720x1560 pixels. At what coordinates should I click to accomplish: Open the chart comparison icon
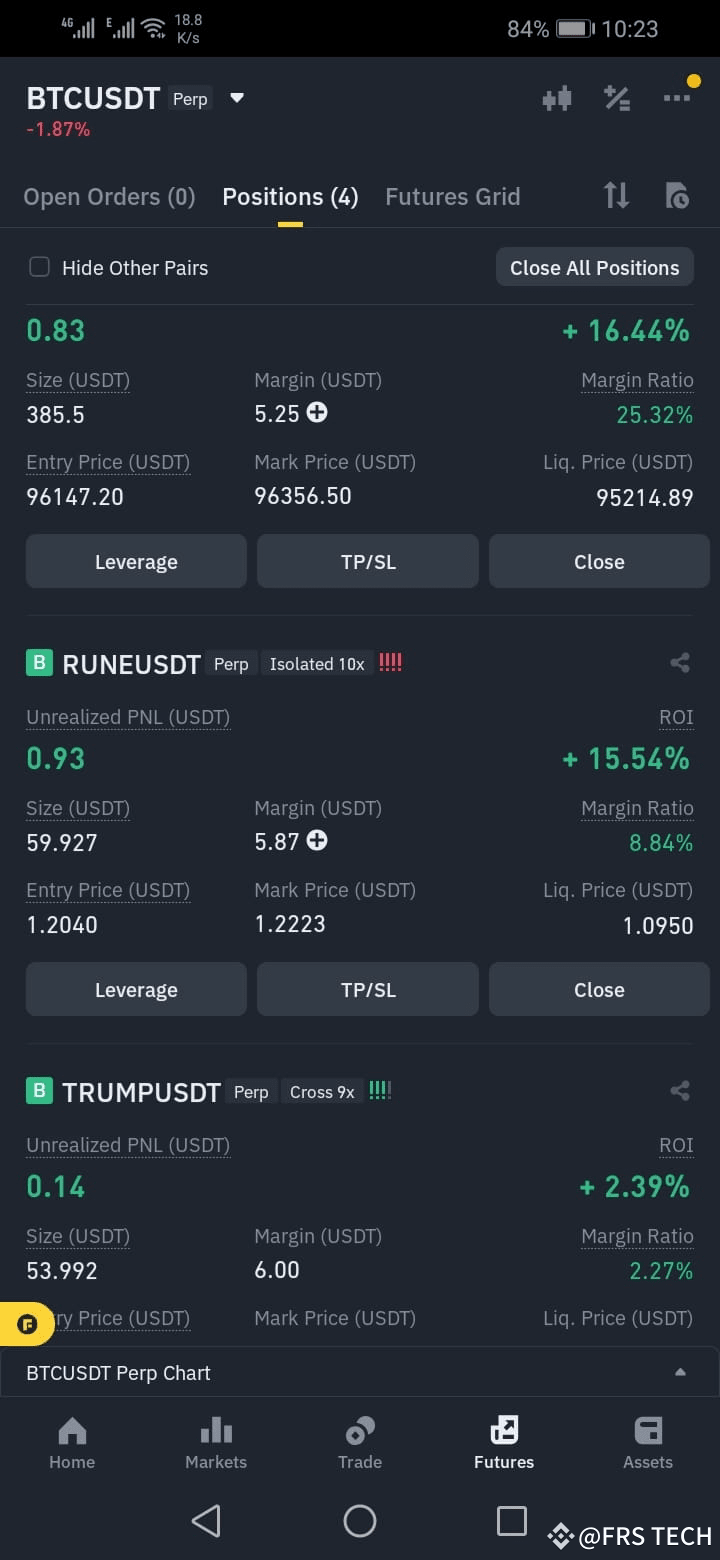[x=557, y=98]
